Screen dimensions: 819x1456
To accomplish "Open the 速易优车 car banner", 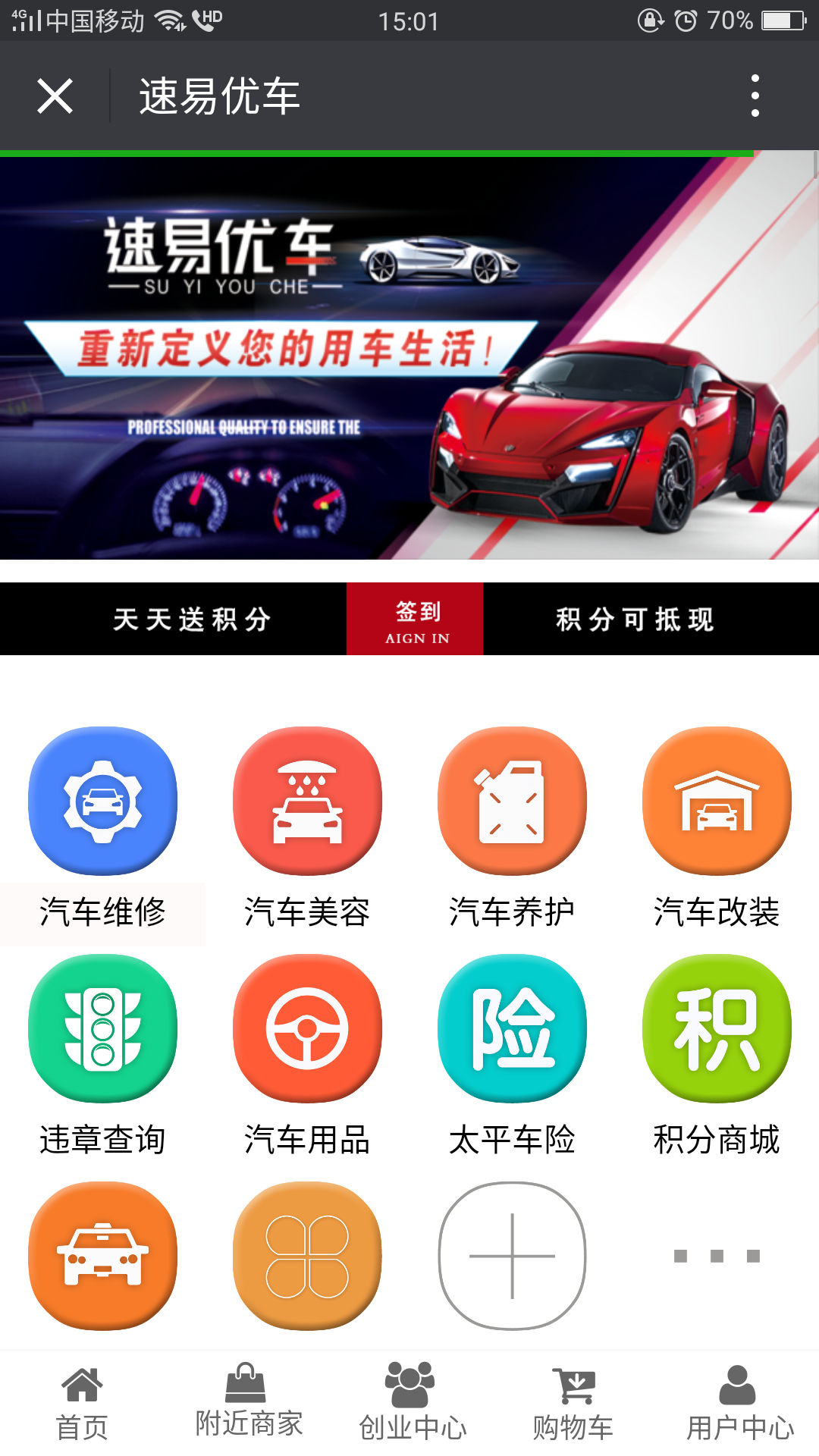I will click(x=409, y=358).
